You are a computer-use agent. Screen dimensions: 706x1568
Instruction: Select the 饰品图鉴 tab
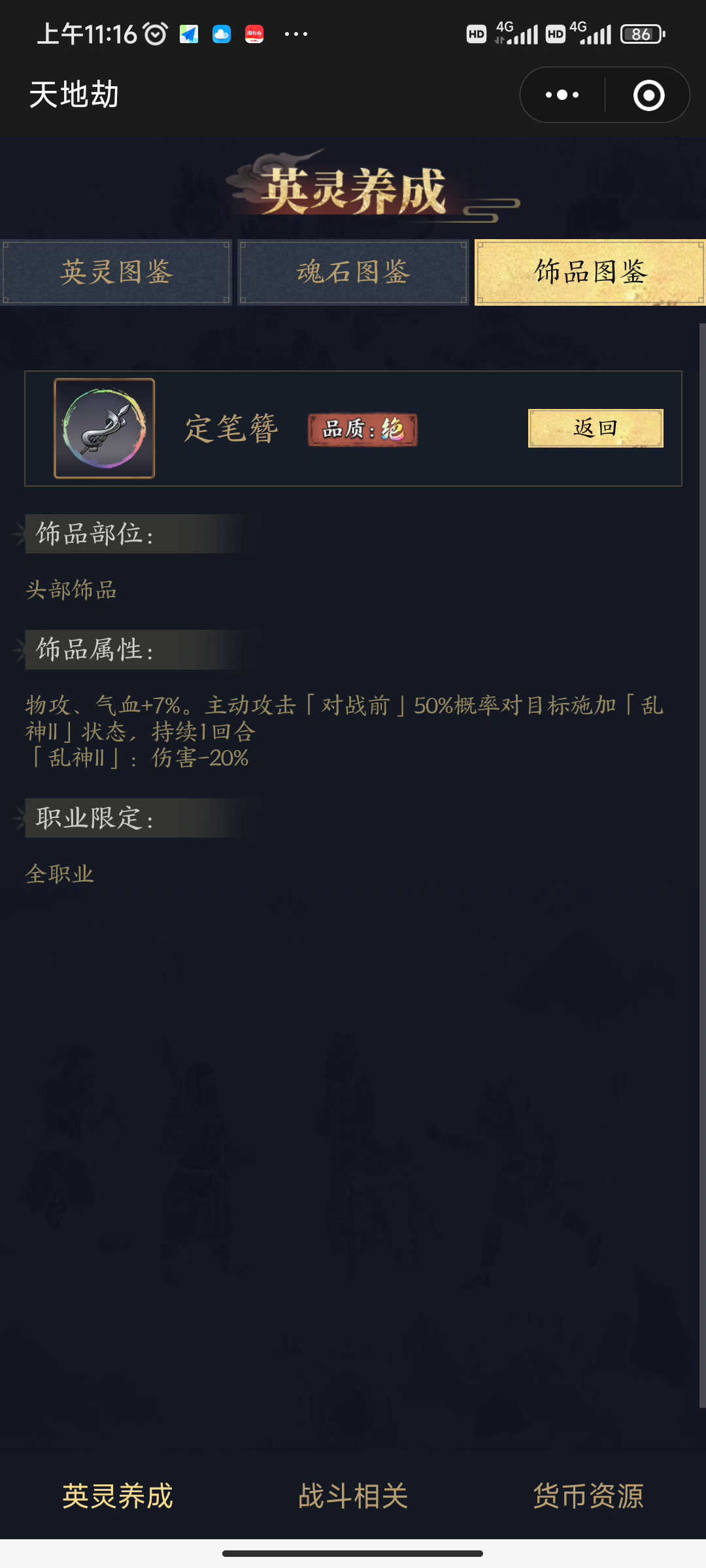[x=590, y=272]
